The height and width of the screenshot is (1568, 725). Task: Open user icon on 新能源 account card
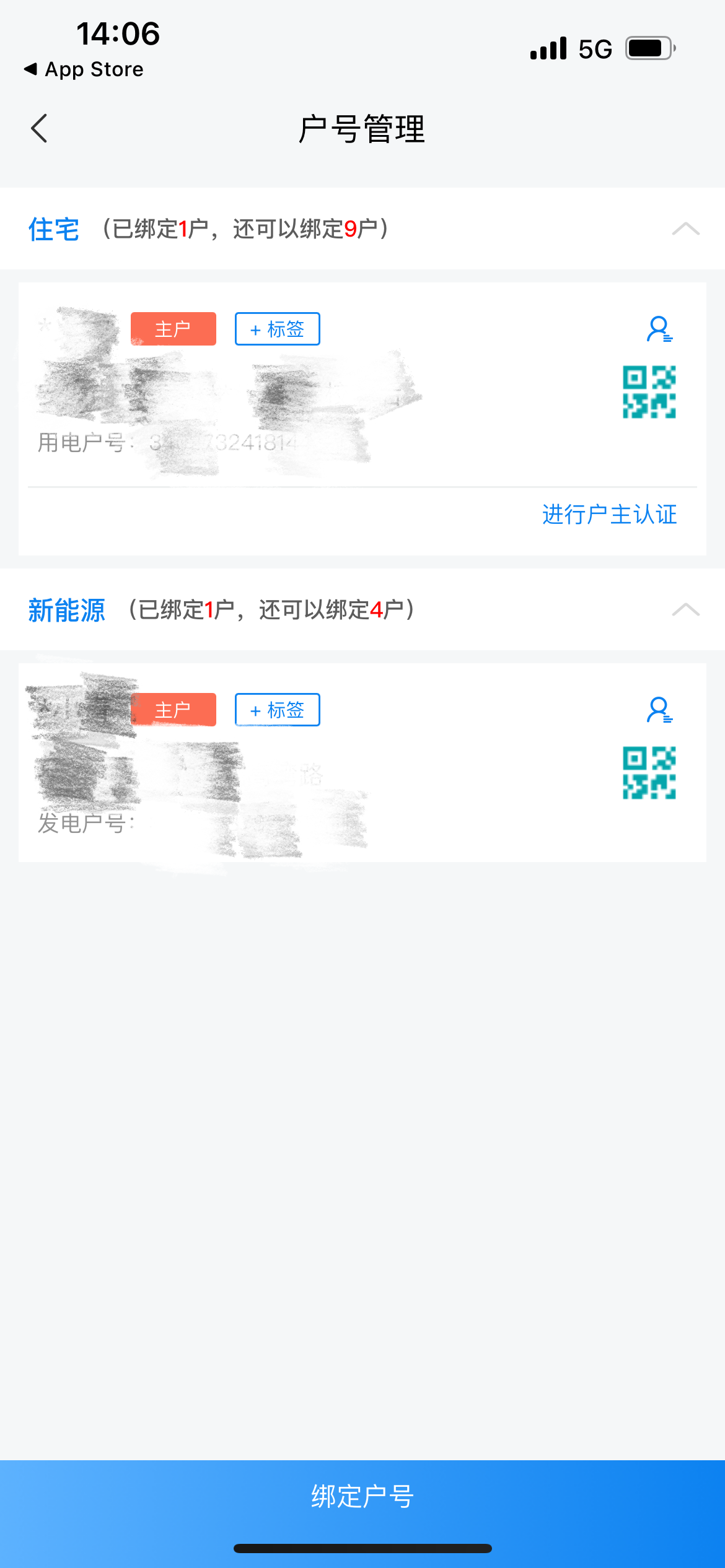659,710
